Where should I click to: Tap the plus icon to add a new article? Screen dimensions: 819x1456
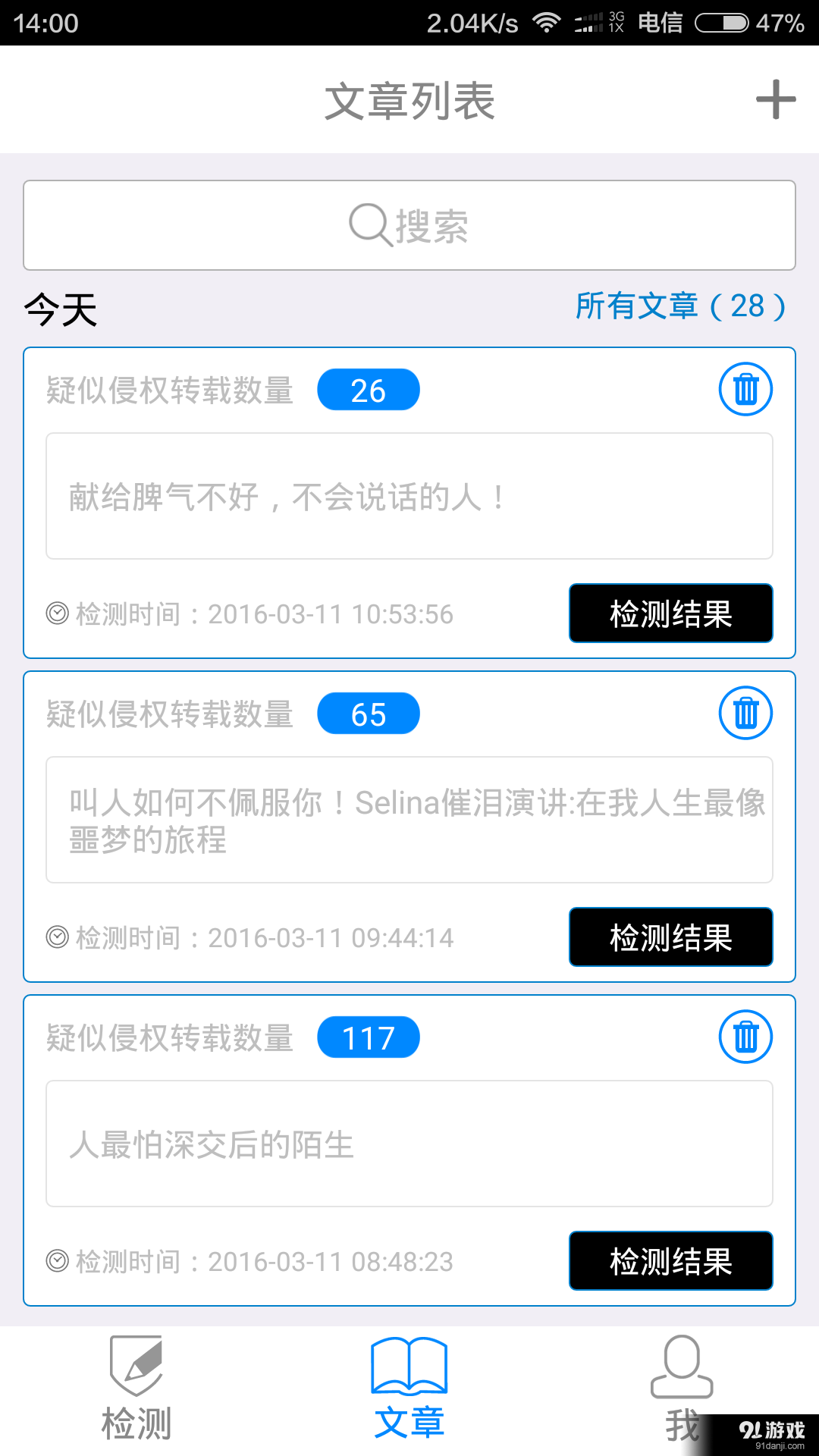click(776, 99)
